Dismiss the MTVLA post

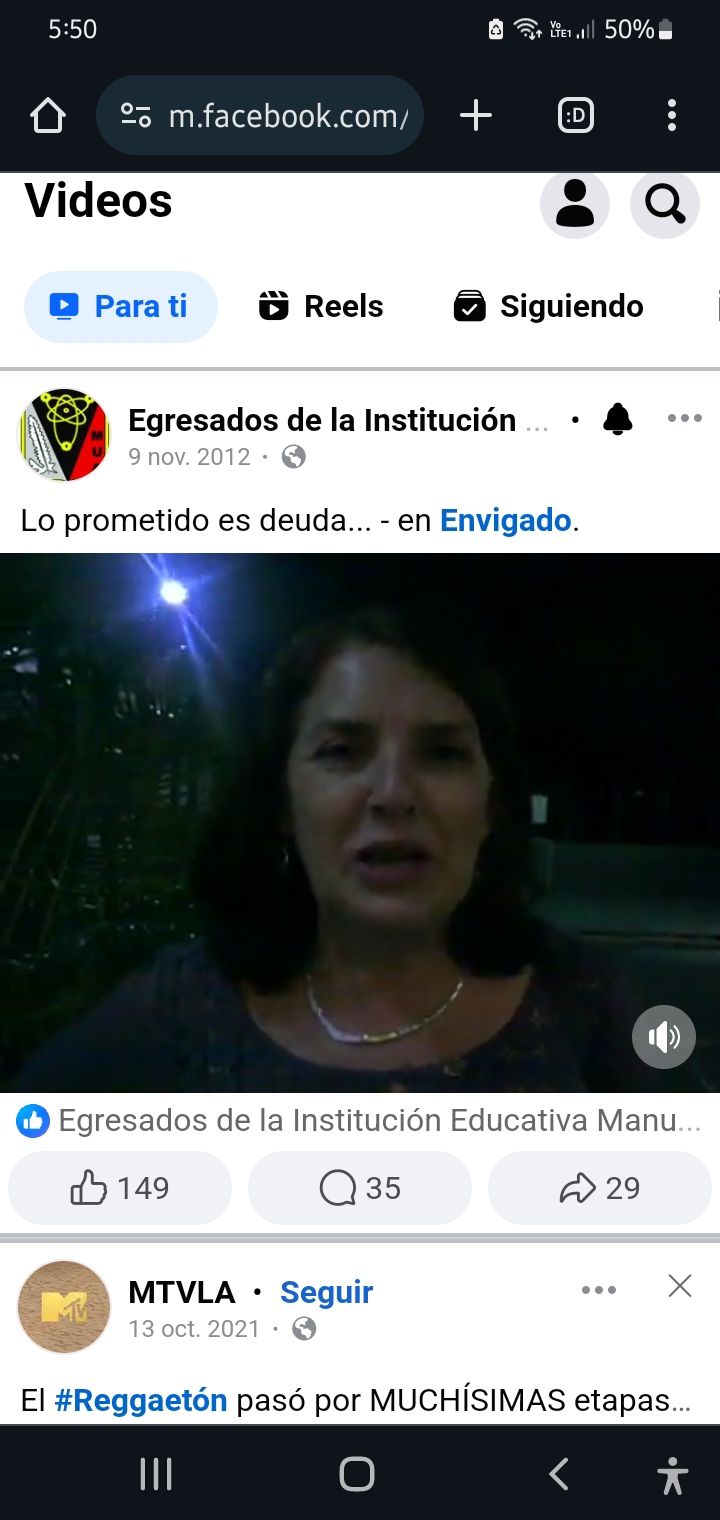[x=680, y=1286]
